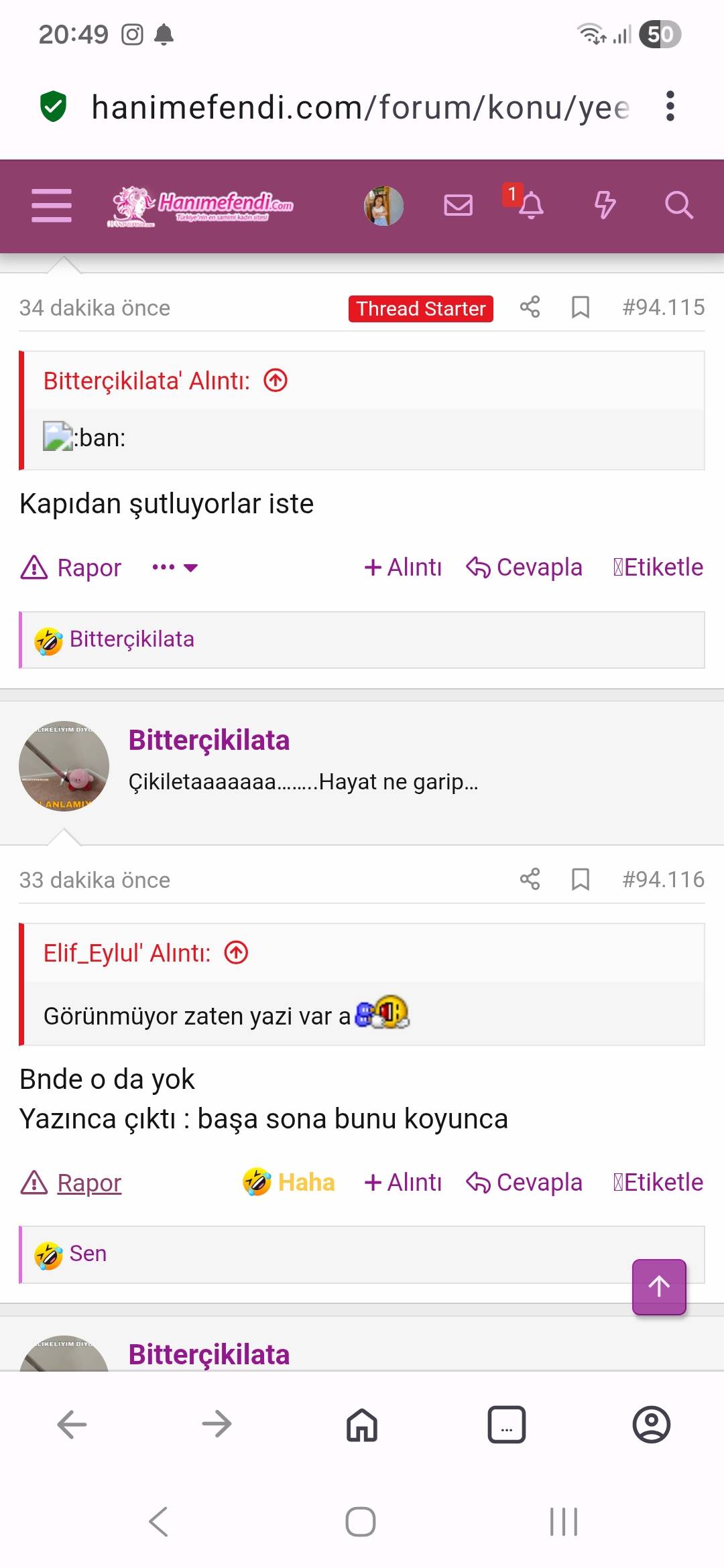Viewport: 724px width, 1568px height.
Task: Open the lightning bolt what's new icon
Action: (605, 205)
